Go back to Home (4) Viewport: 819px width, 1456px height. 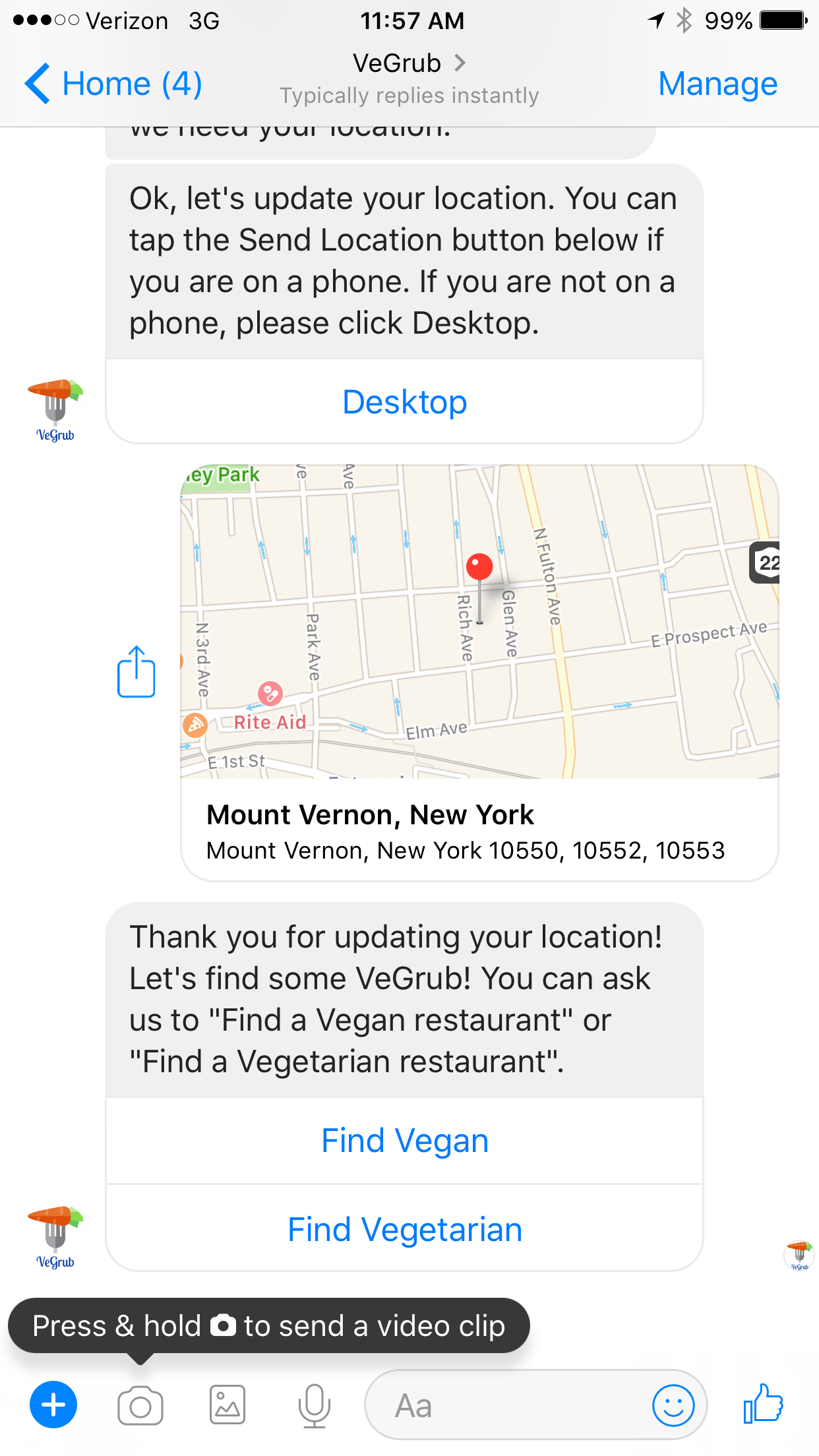[113, 84]
